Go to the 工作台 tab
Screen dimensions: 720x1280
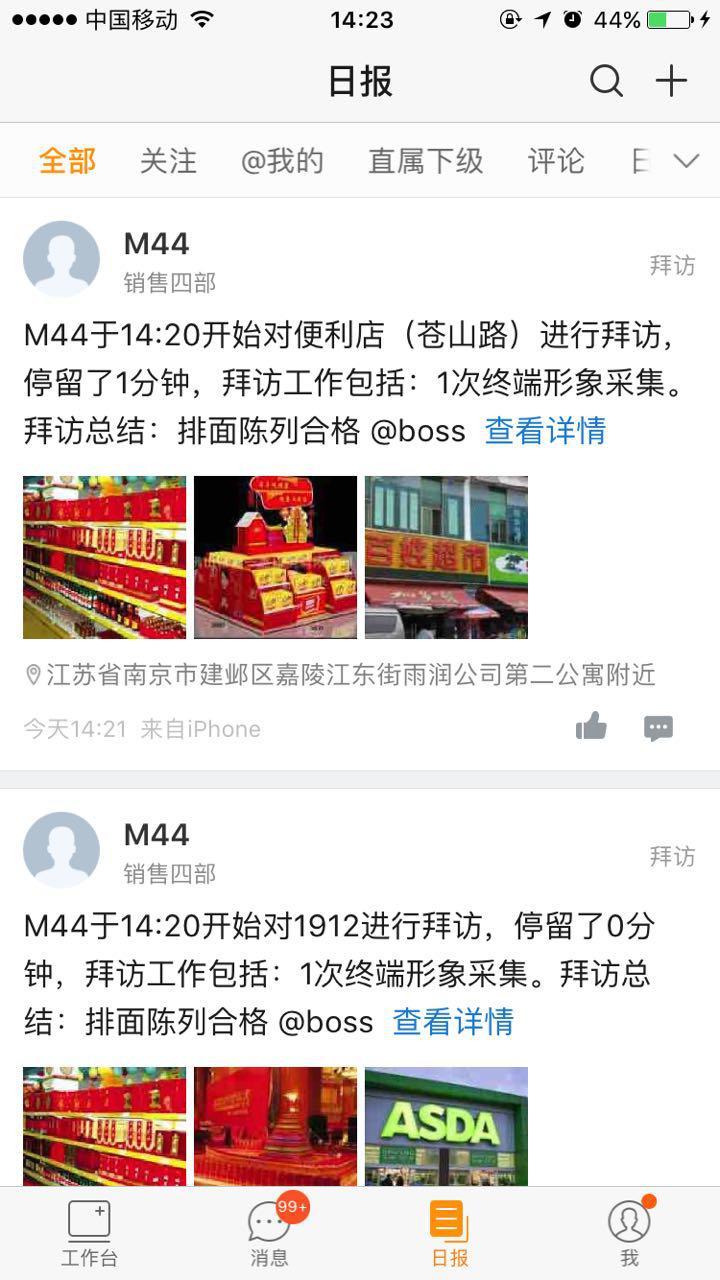(89, 1233)
